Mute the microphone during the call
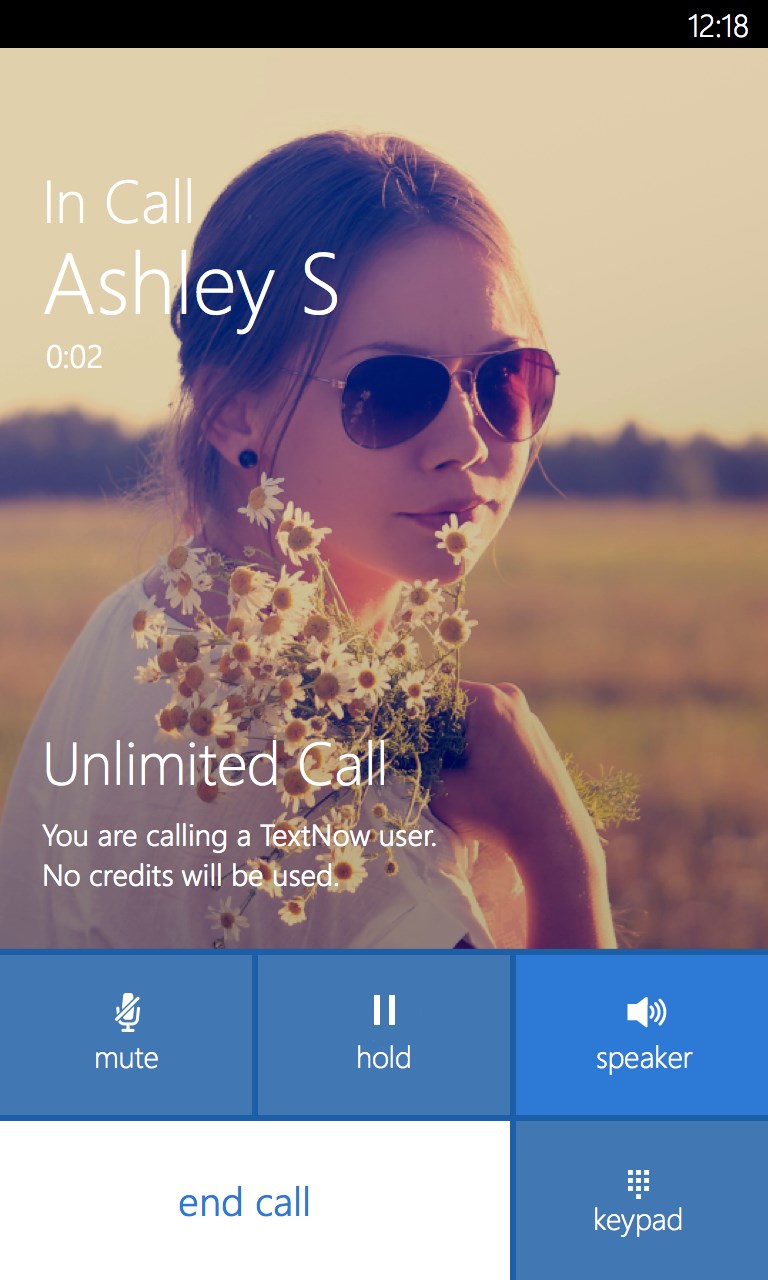 (126, 1034)
